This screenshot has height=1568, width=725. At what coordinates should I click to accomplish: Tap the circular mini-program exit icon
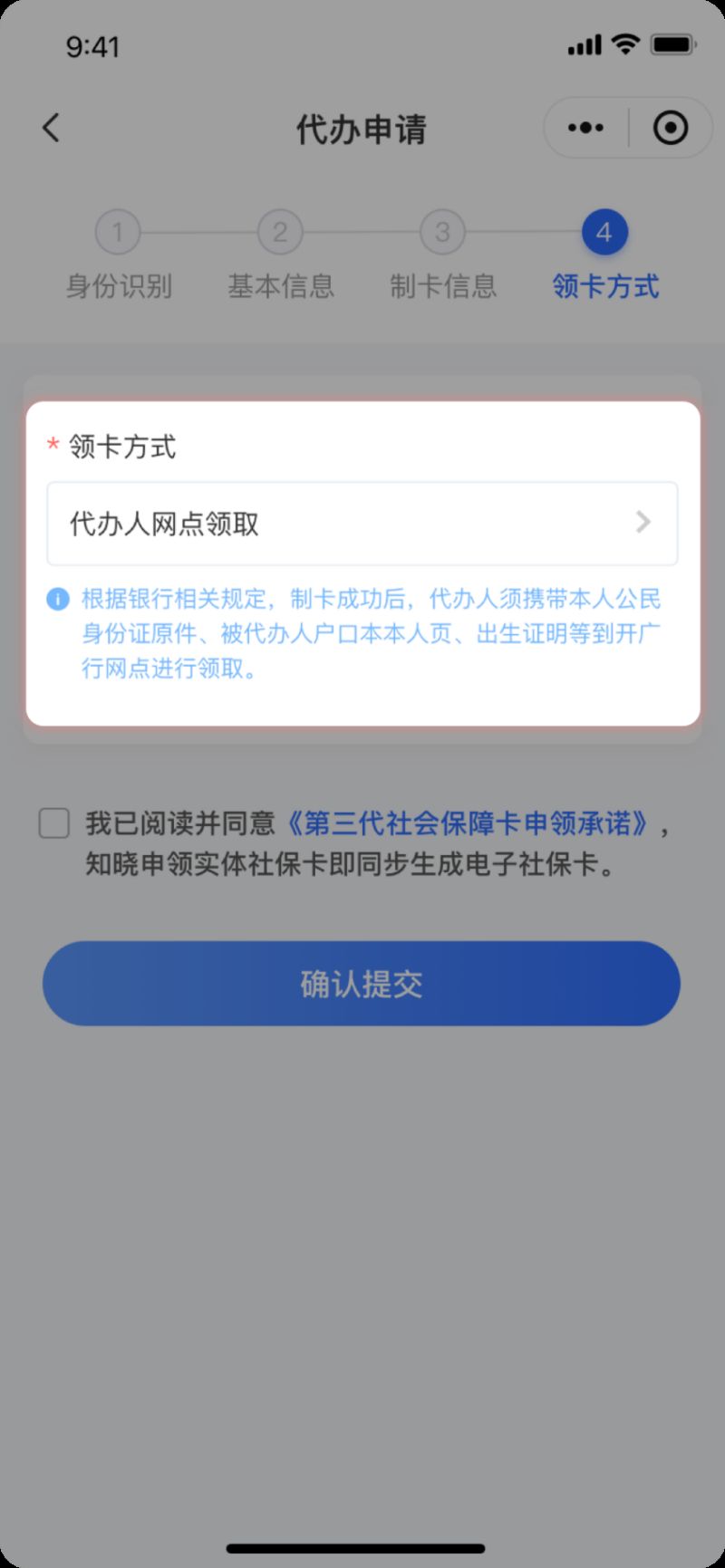click(x=670, y=127)
